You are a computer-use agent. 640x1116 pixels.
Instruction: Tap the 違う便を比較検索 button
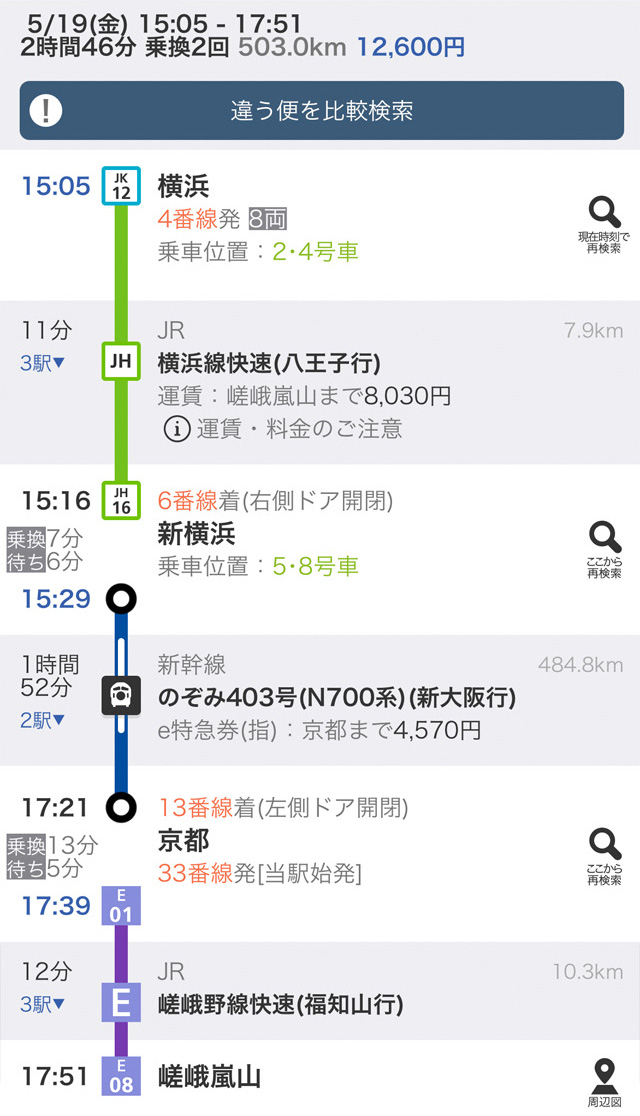320,110
